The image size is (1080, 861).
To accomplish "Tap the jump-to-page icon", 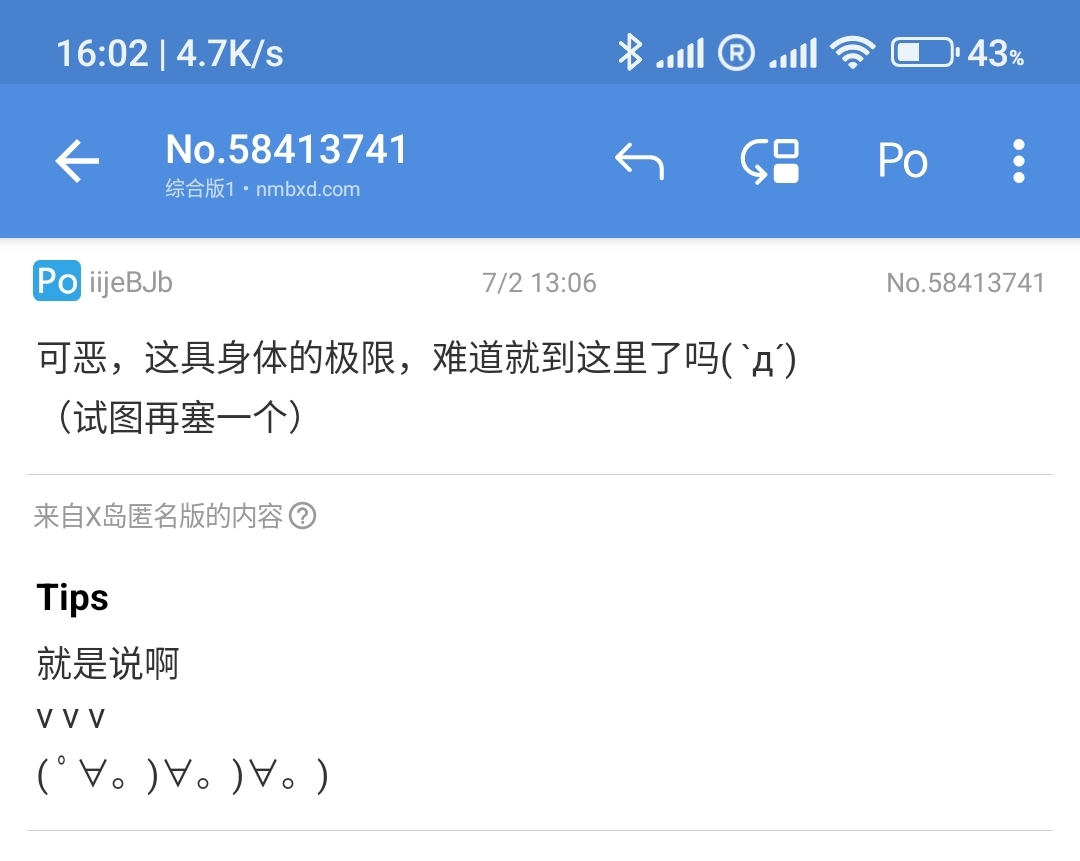I will click(x=769, y=161).
